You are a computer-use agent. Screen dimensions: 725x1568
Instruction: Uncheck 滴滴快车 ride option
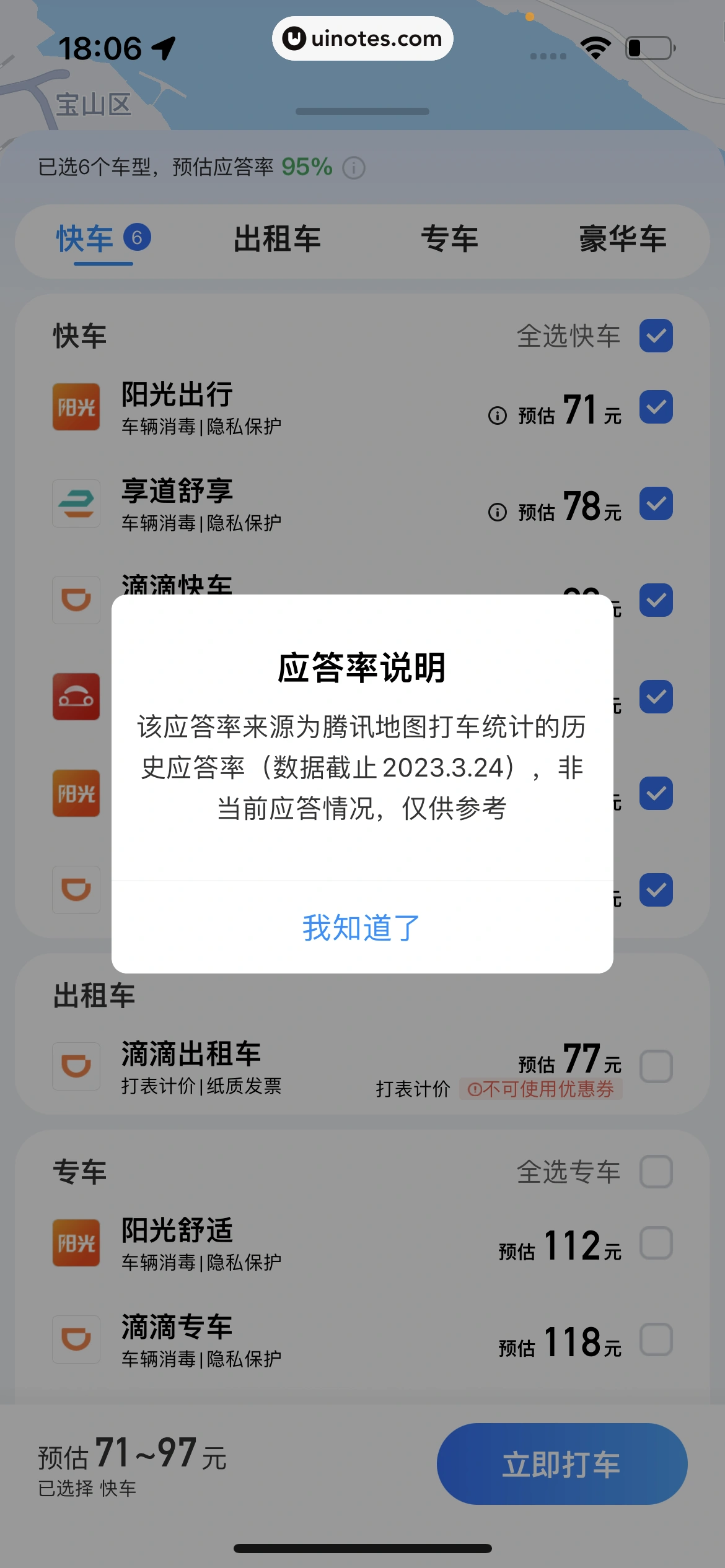[656, 600]
